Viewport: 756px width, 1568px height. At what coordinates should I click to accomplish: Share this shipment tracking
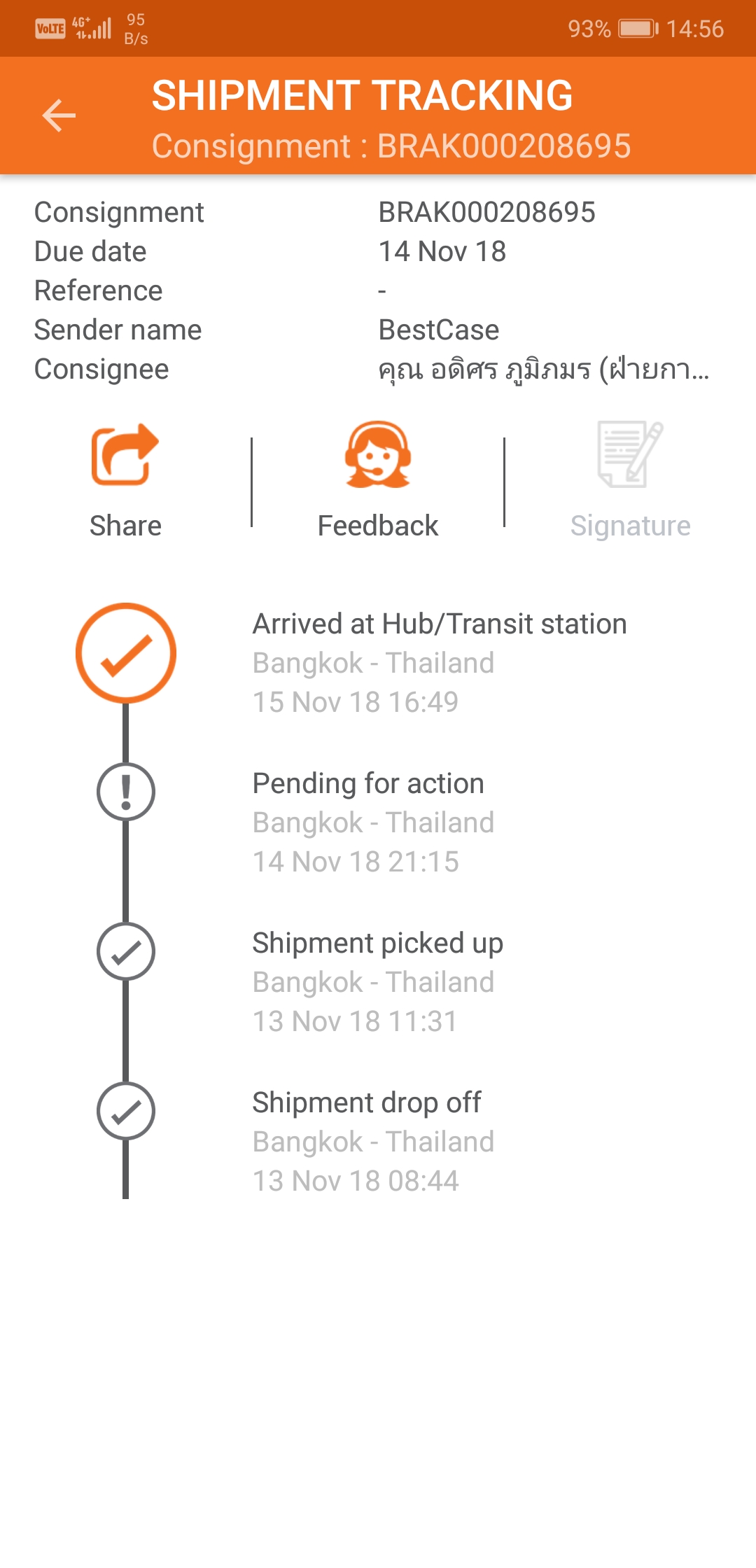click(125, 480)
